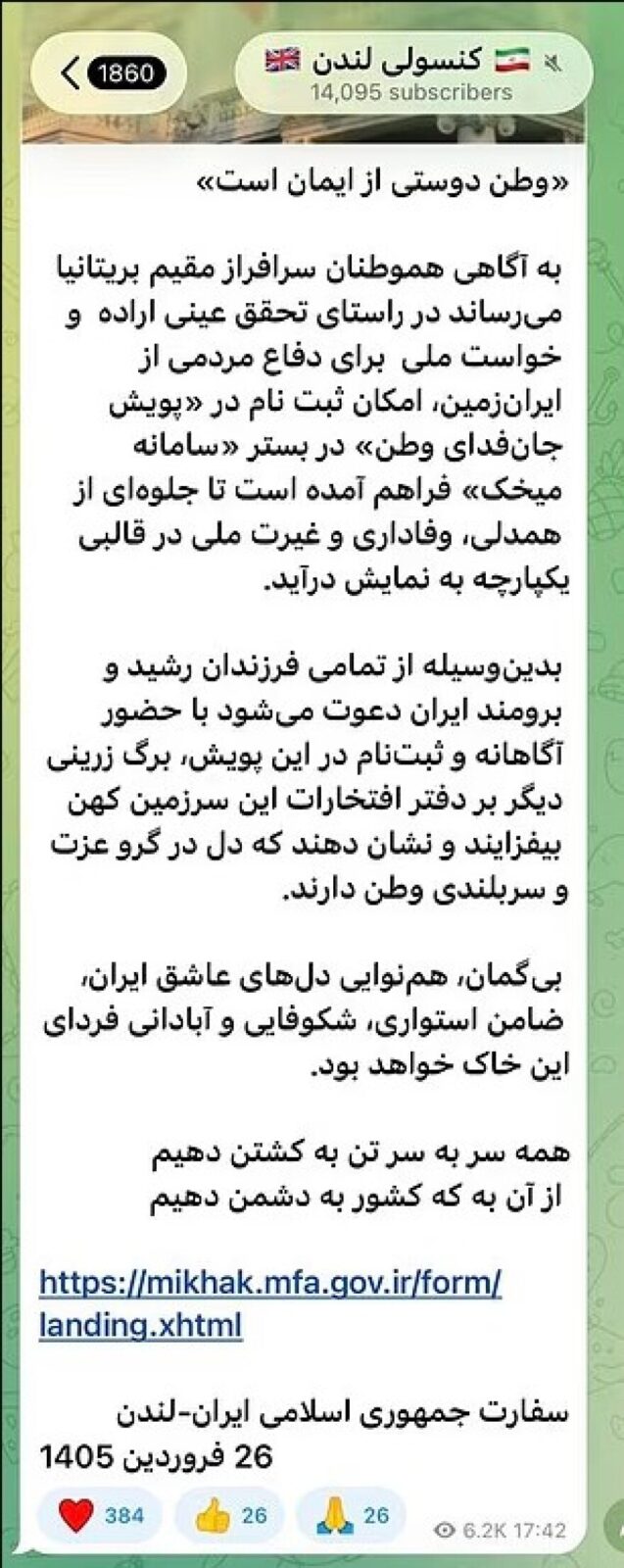Go back using the 1860 back button
This screenshot has width=624, height=1568.
click(112, 73)
